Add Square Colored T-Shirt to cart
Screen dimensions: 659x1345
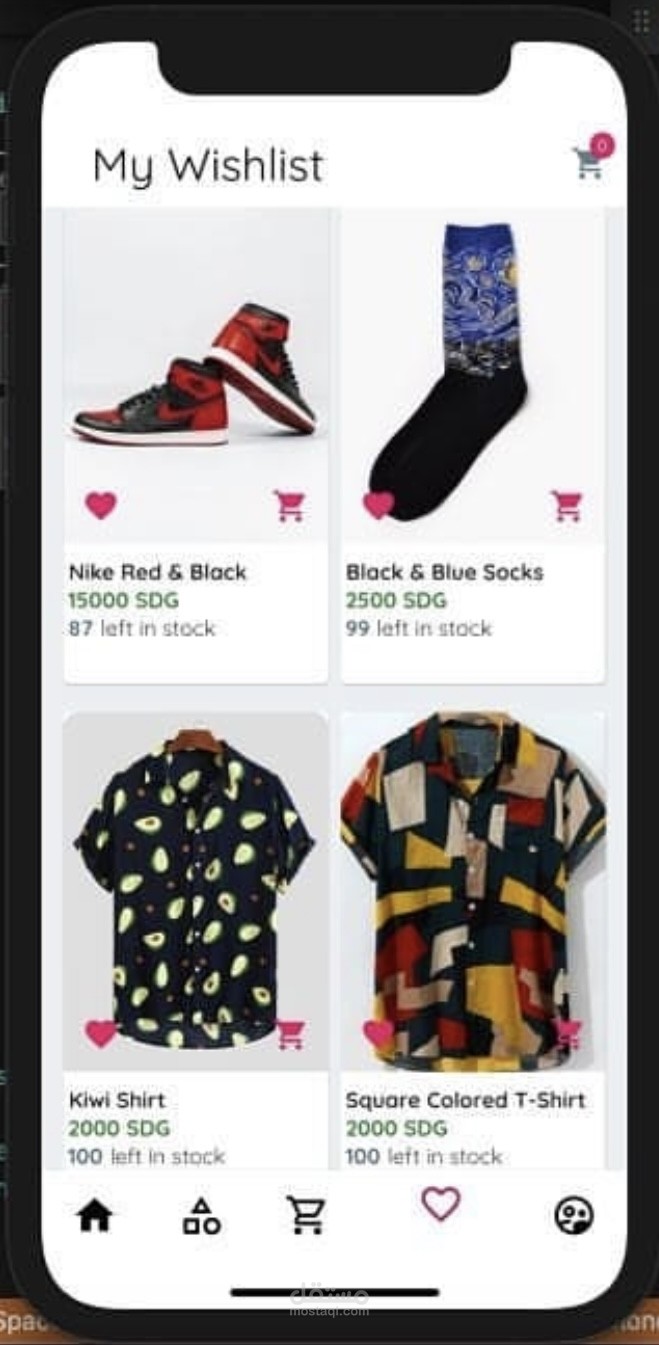[x=567, y=1033]
